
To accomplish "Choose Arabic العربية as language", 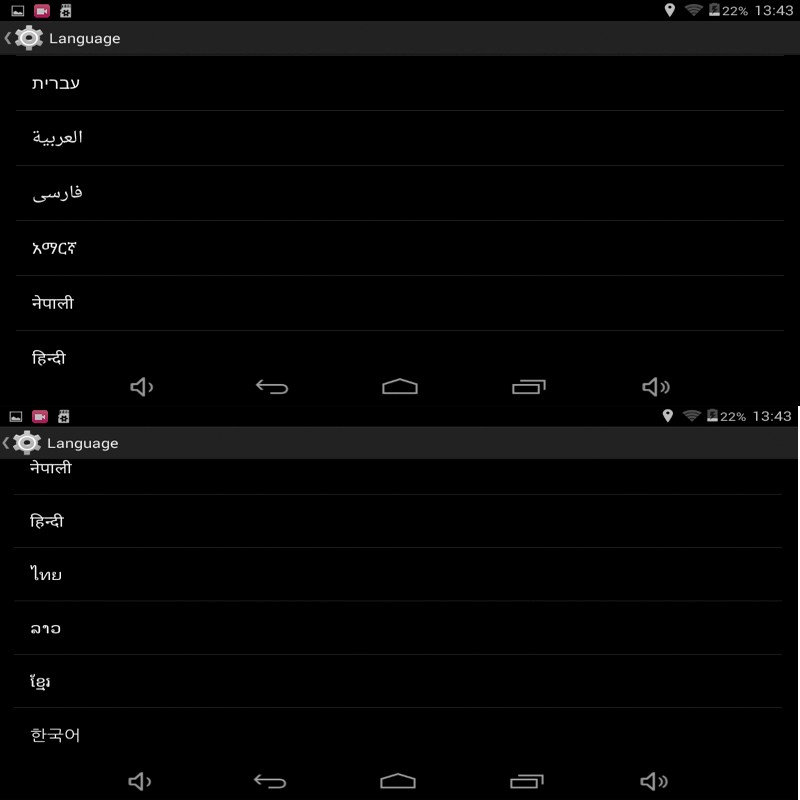I will click(57, 138).
